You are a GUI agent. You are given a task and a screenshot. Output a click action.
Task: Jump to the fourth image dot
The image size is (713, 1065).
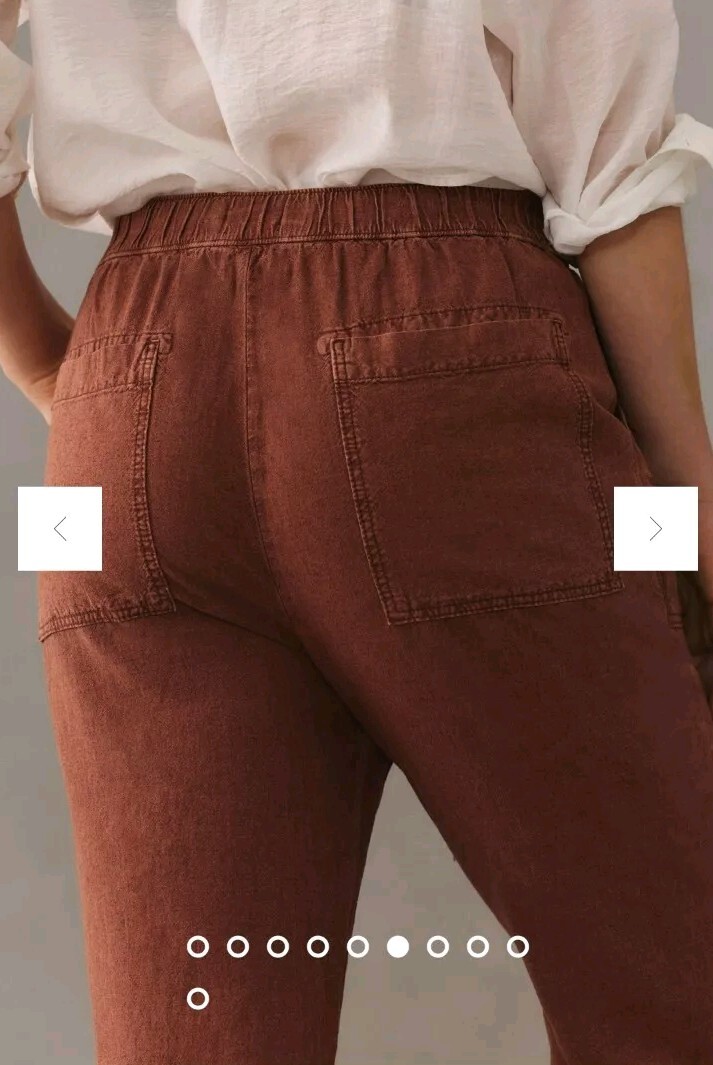pos(318,947)
